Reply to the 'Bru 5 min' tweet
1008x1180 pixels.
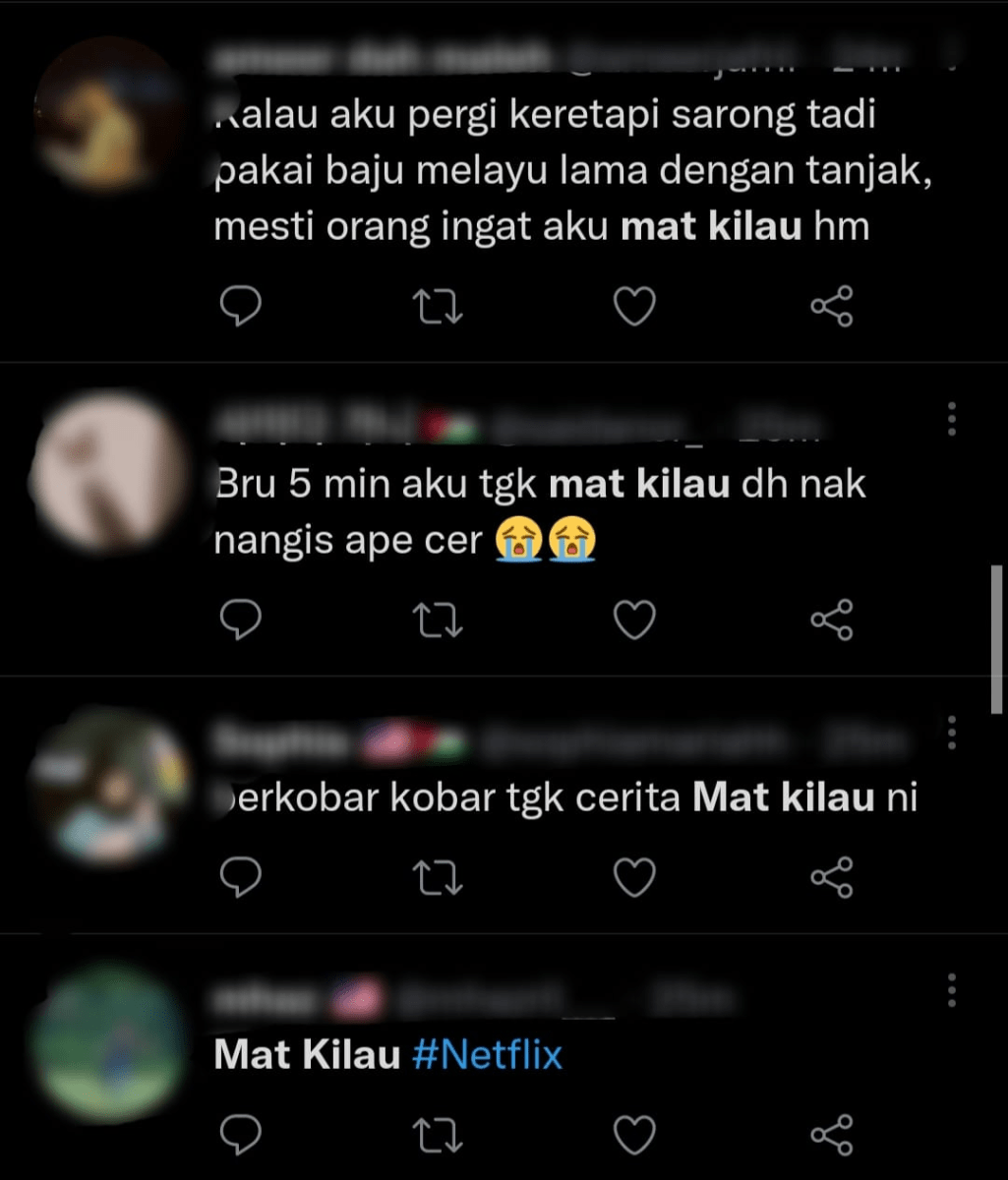click(239, 619)
